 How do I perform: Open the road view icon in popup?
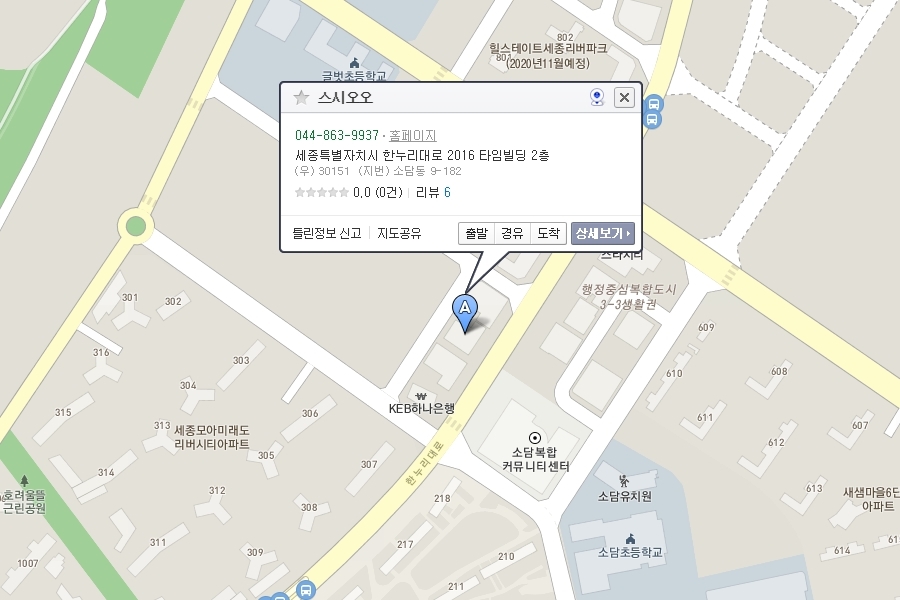coord(597,97)
